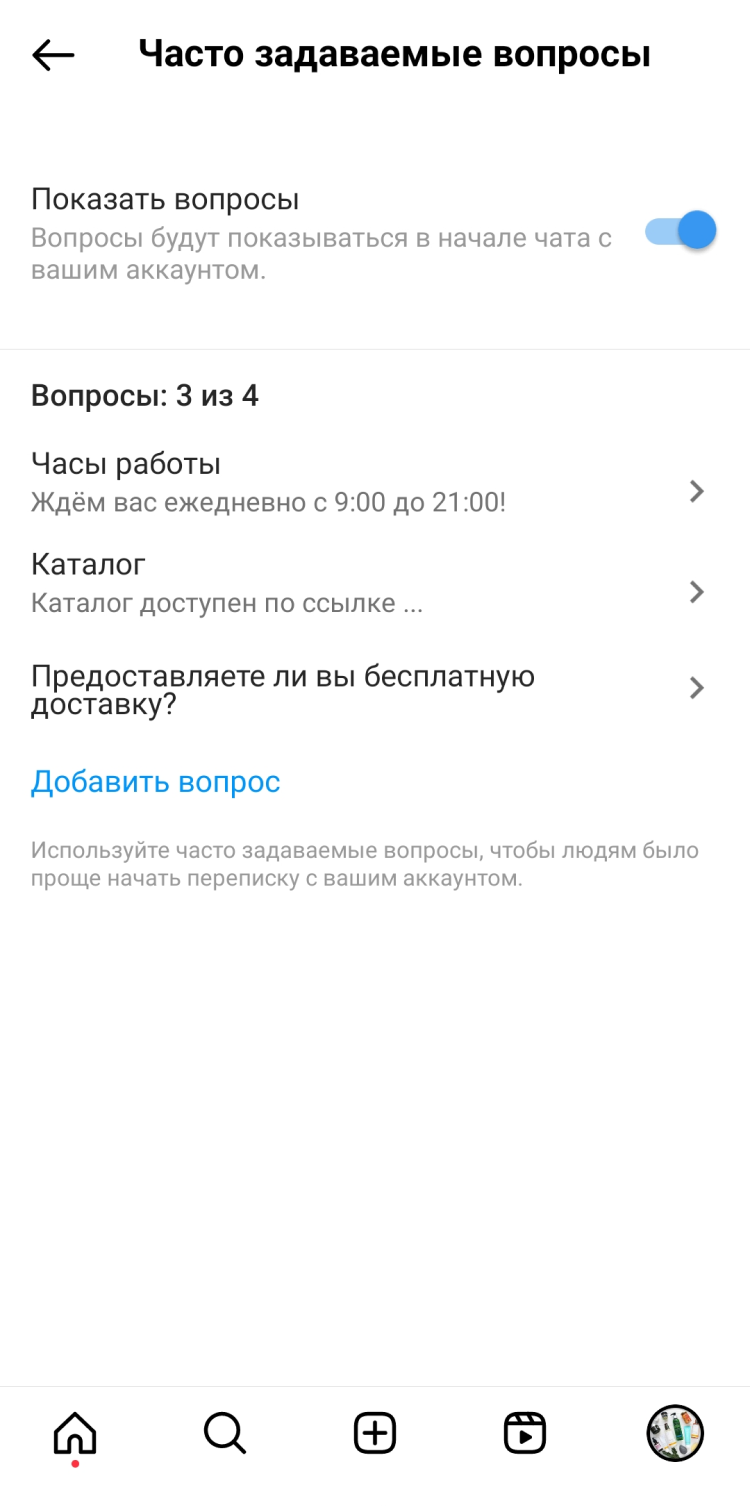Viewport: 750px width, 1506px height.
Task: Create a new post with plus
Action: point(375,1434)
